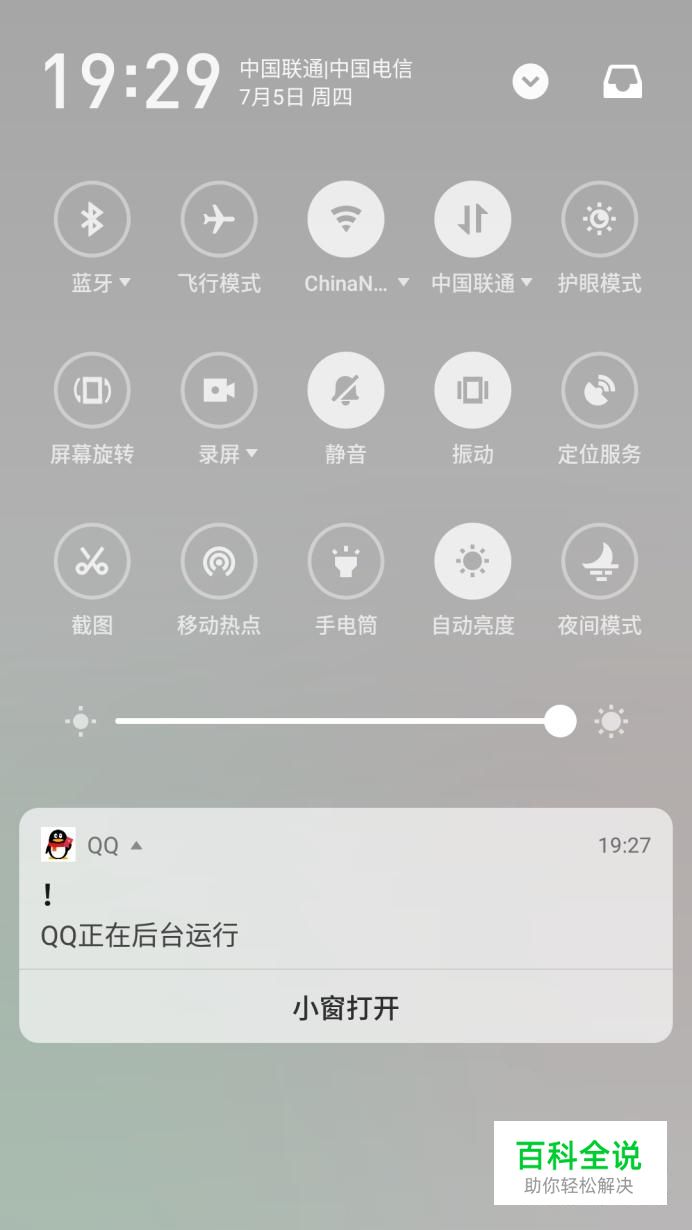692x1230 pixels.
Task: Switch on the flashlight (手电筒)
Action: [346, 562]
